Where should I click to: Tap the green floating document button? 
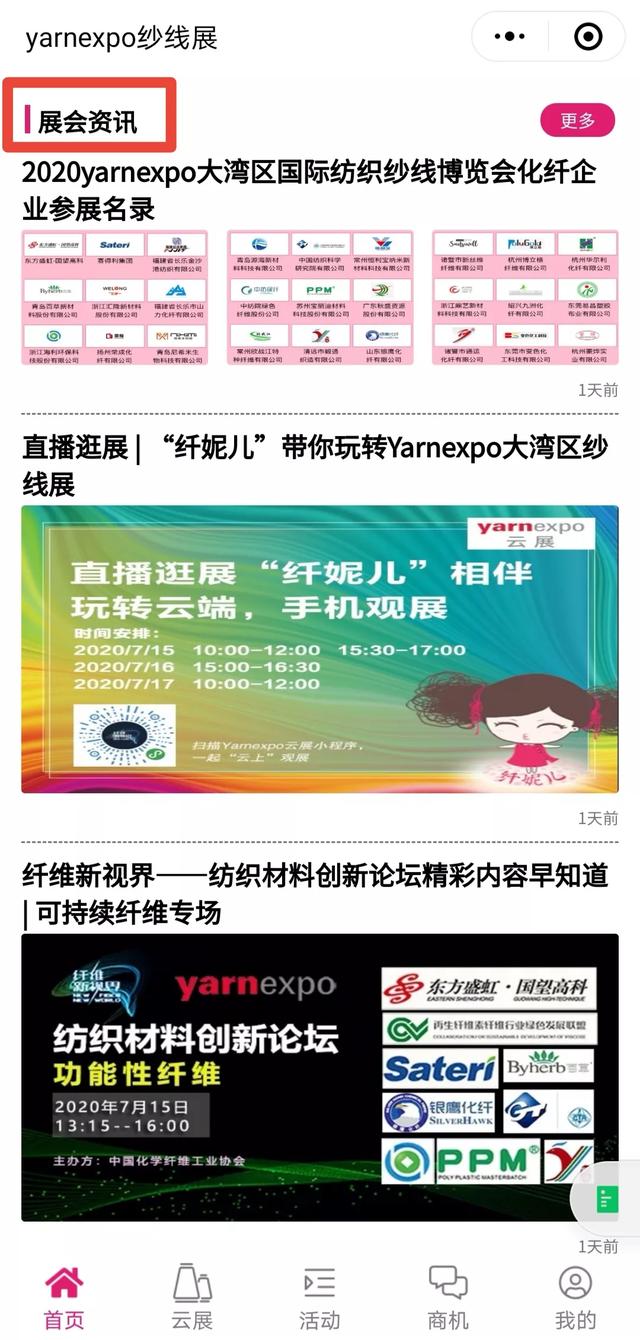tap(607, 1200)
